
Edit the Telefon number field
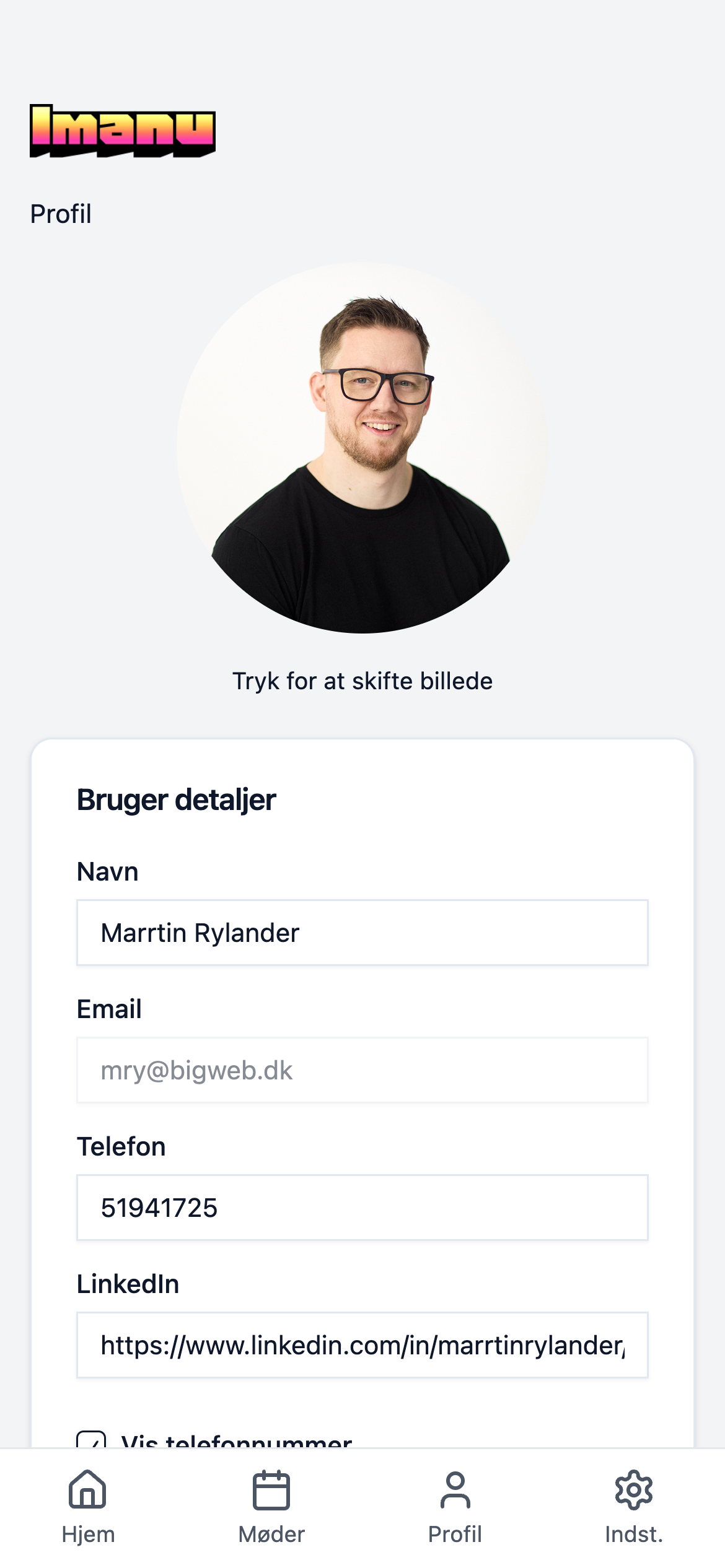(x=362, y=1208)
